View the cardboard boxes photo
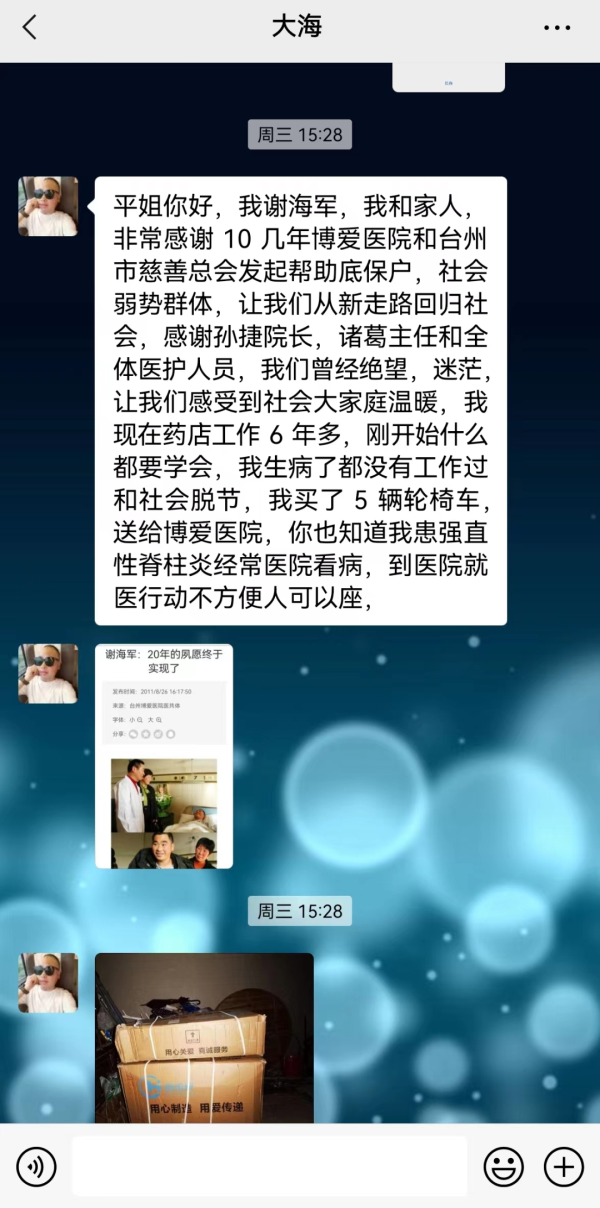This screenshot has width=600, height=1208. [204, 1038]
